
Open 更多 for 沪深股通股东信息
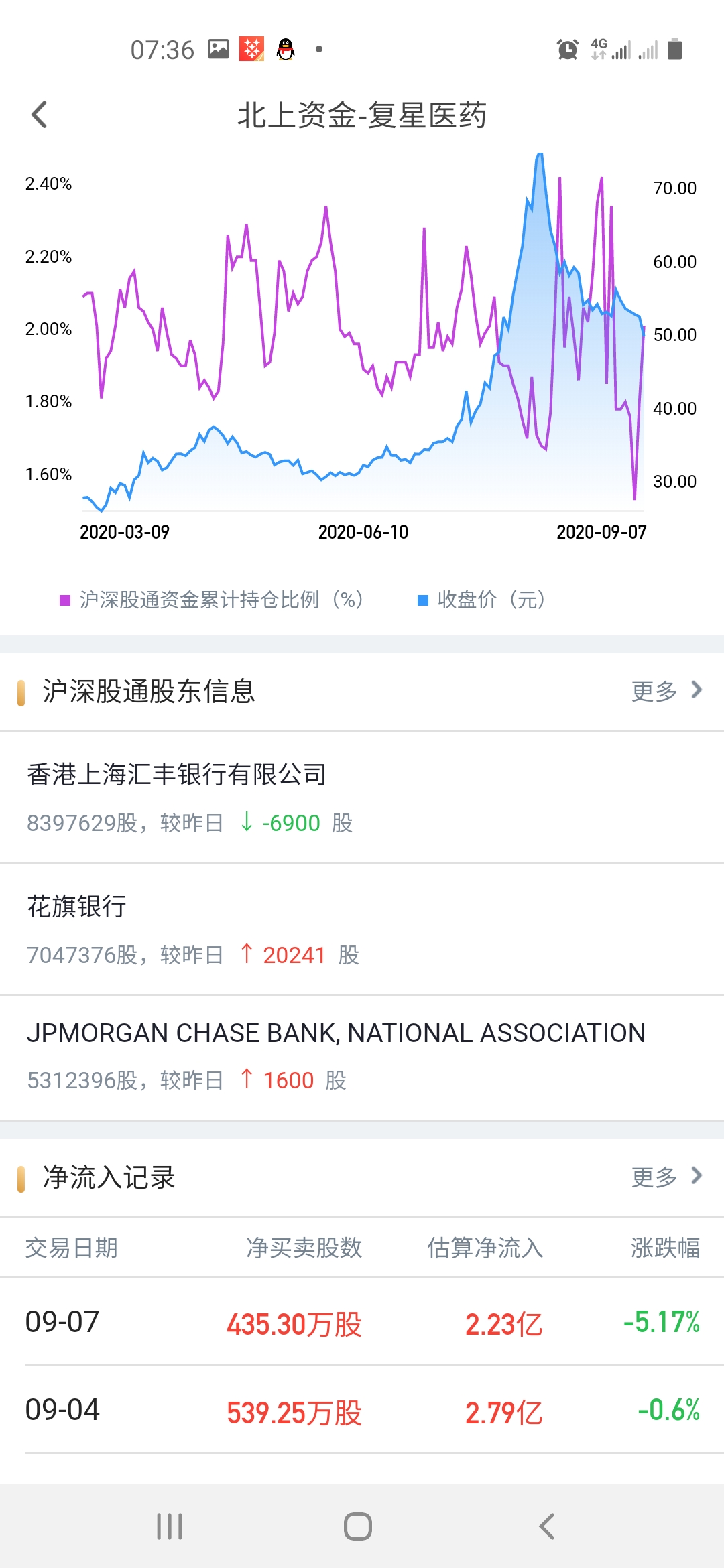tap(666, 691)
